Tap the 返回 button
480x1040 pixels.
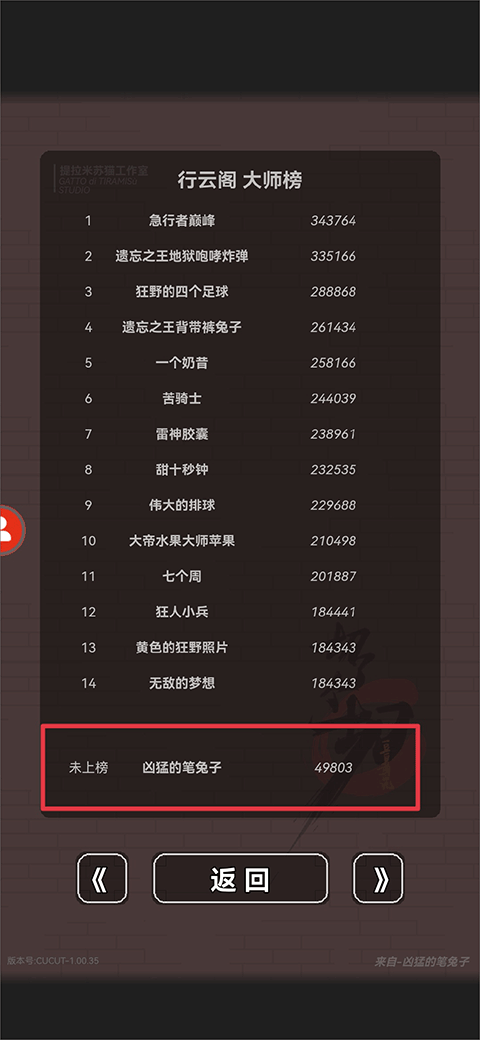click(241, 878)
